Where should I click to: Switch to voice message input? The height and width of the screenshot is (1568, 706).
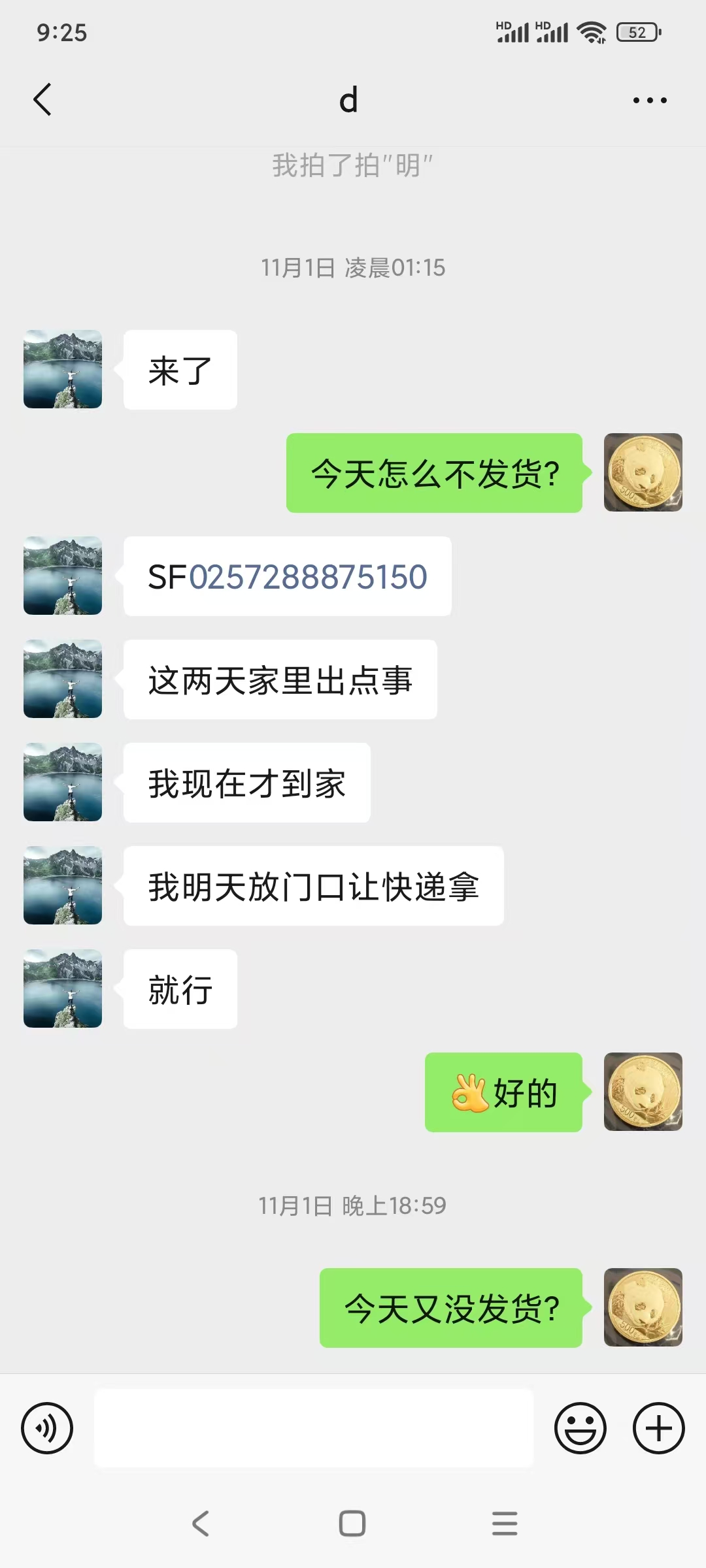point(47,1428)
